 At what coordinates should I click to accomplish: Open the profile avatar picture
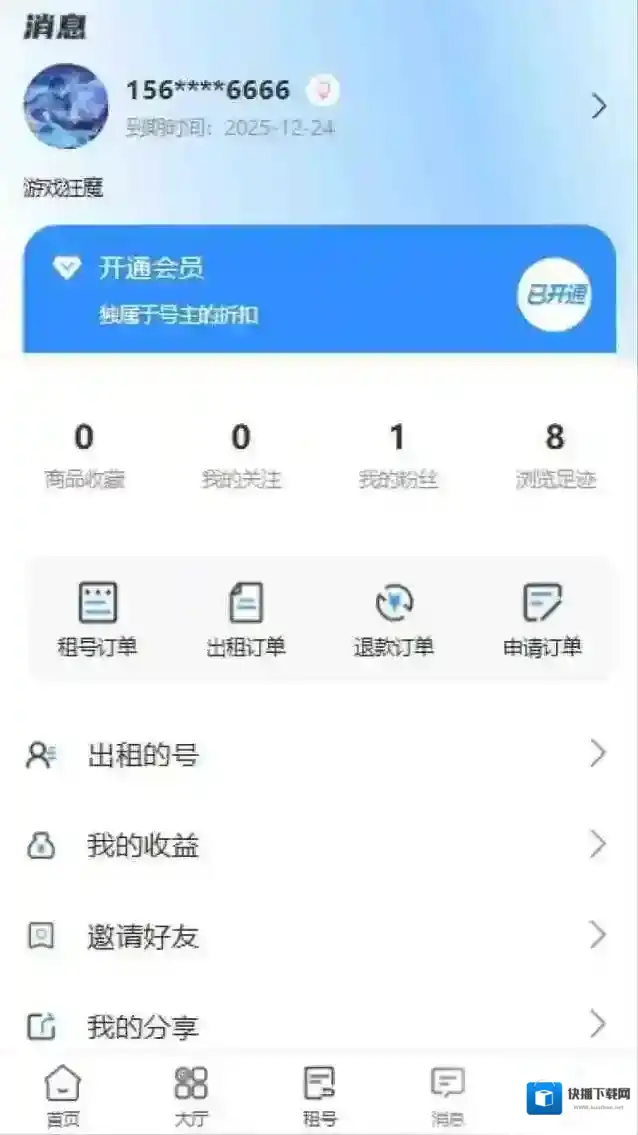click(66, 107)
